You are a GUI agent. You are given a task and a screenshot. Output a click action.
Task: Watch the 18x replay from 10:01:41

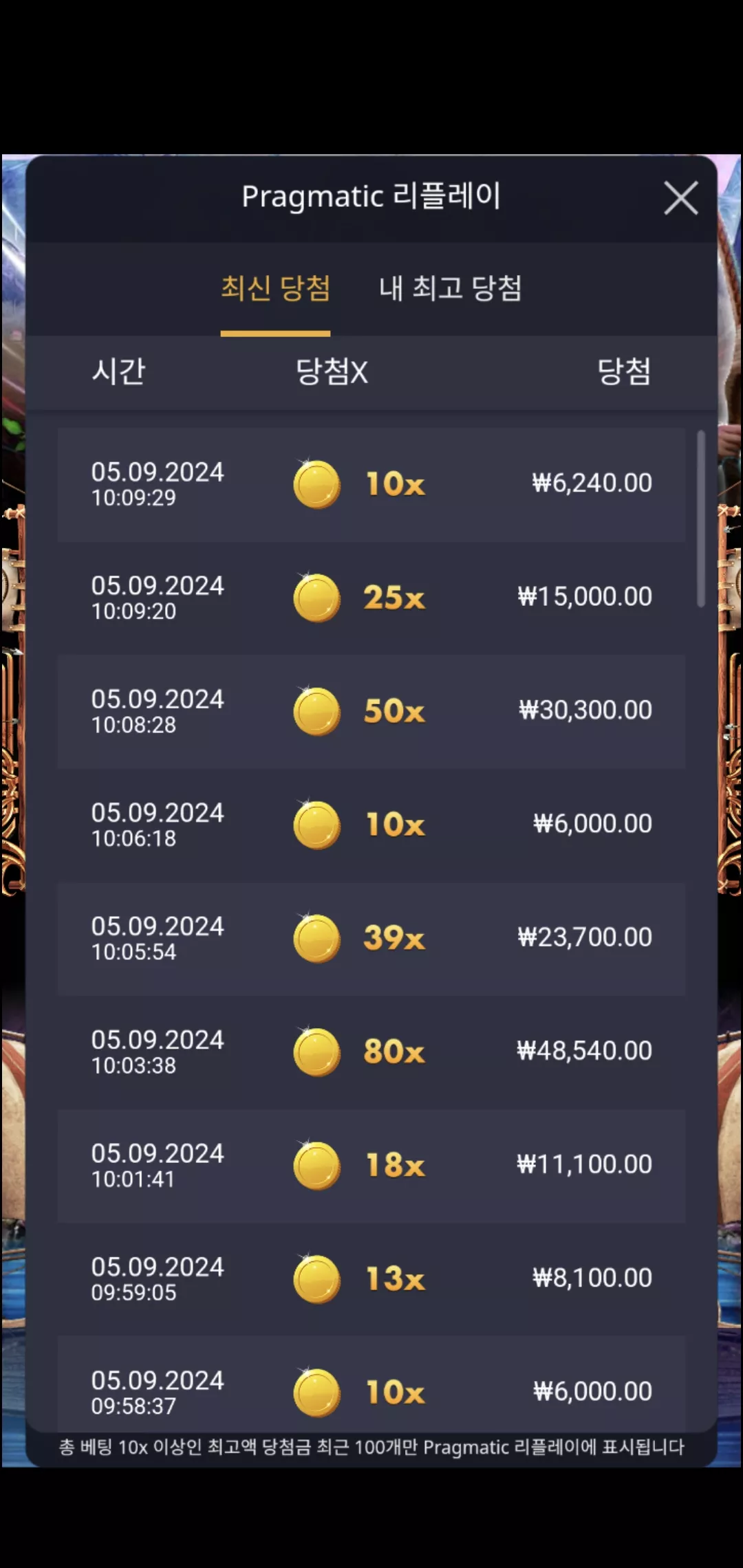click(x=371, y=1165)
